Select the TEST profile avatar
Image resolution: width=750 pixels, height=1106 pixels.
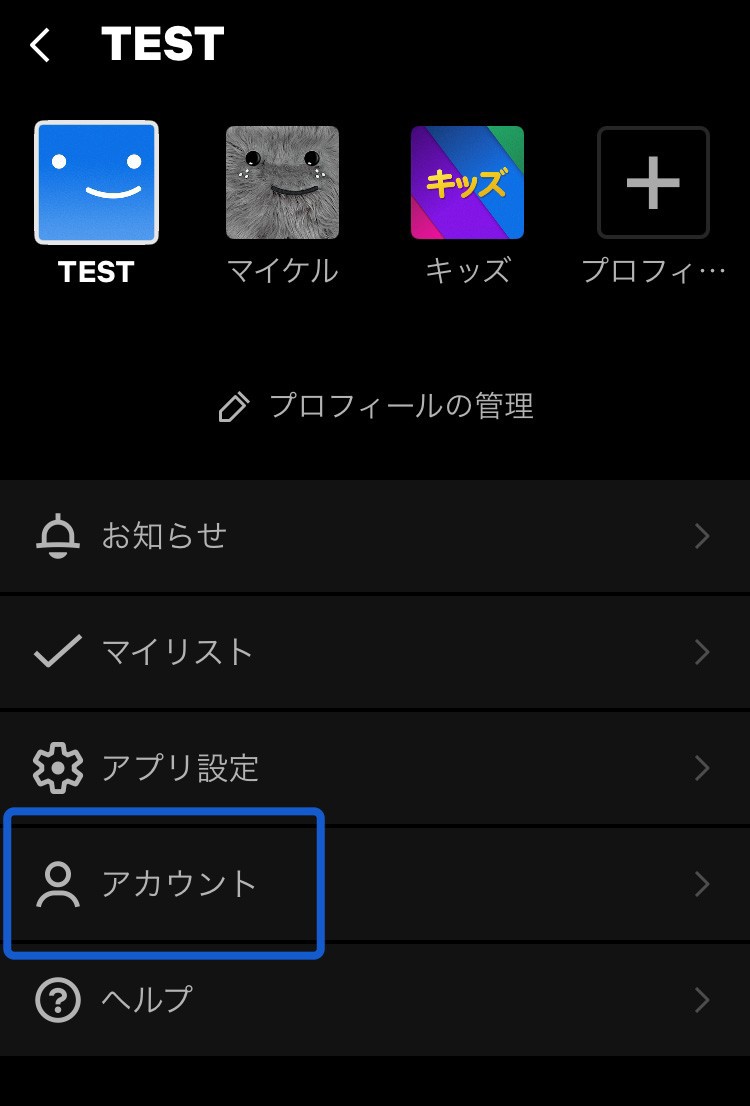tap(96, 182)
